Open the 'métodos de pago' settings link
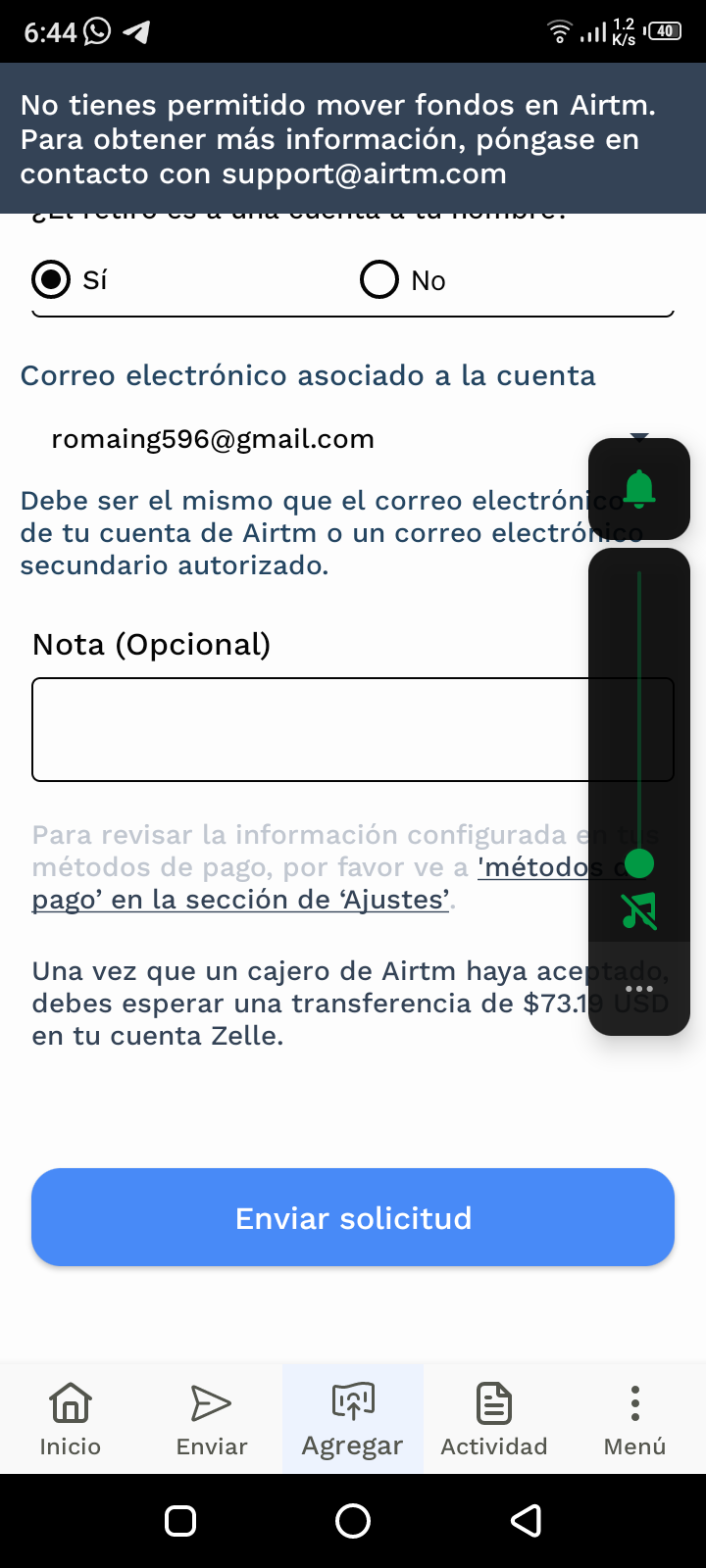Image resolution: width=706 pixels, height=1568 pixels. [x=241, y=883]
